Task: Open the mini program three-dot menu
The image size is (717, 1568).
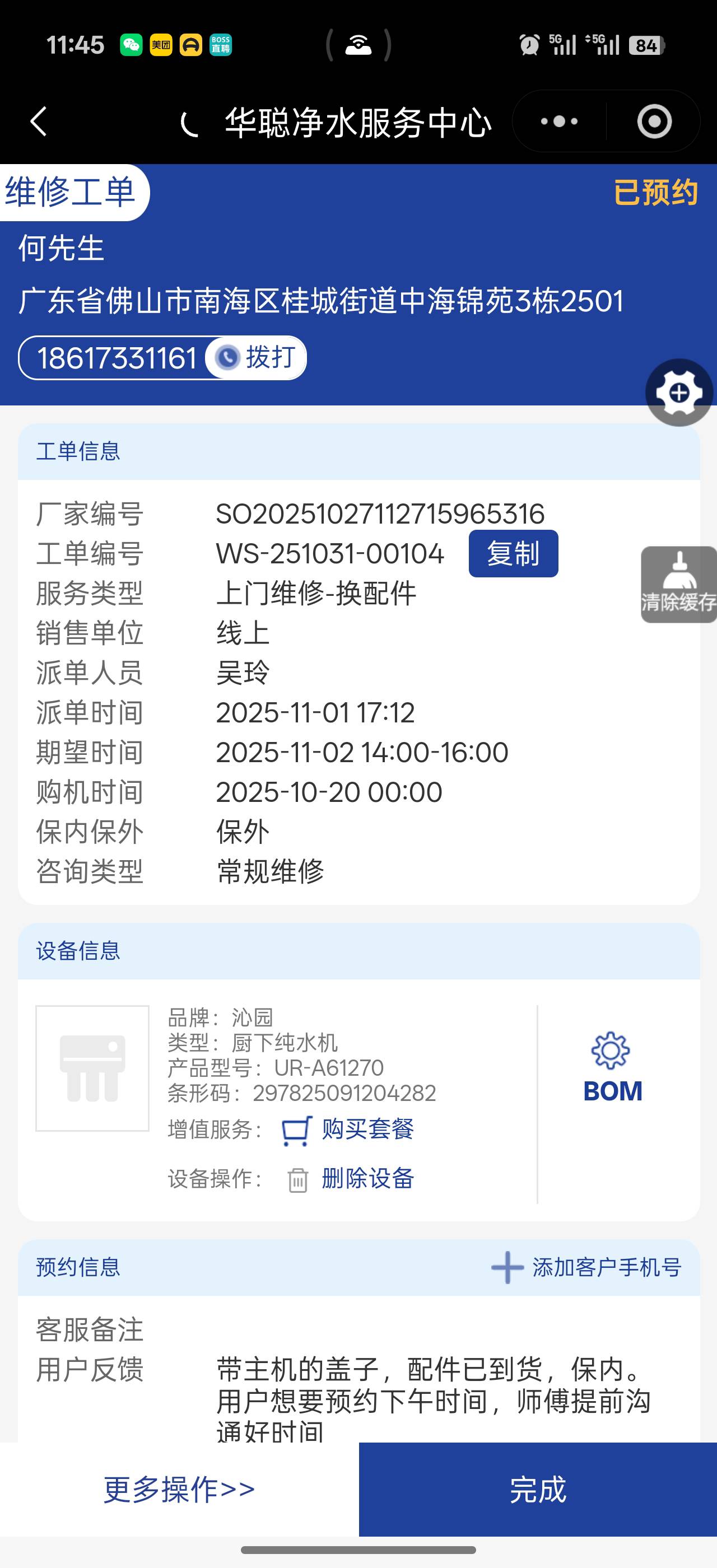Action: click(x=558, y=121)
